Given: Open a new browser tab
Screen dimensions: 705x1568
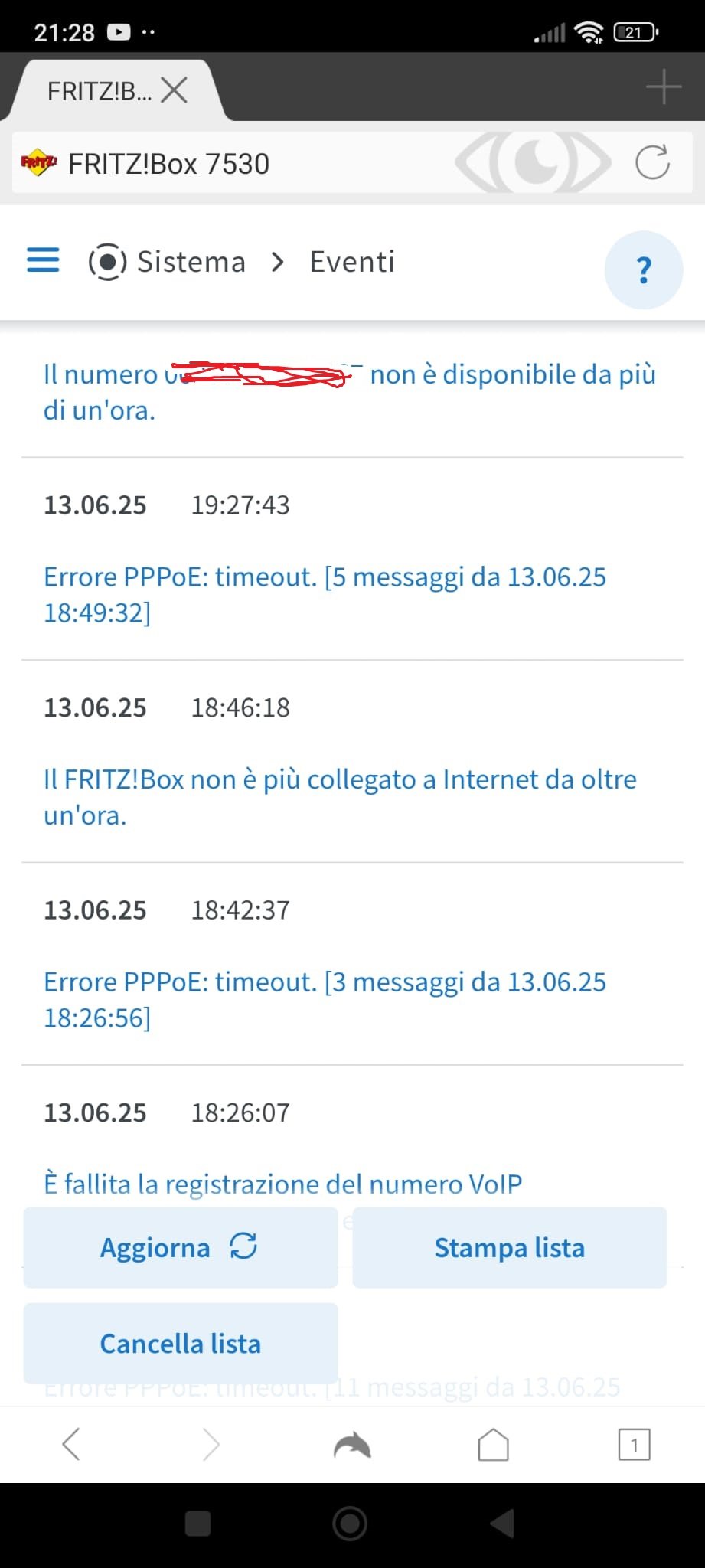Looking at the screenshot, I should (663, 87).
